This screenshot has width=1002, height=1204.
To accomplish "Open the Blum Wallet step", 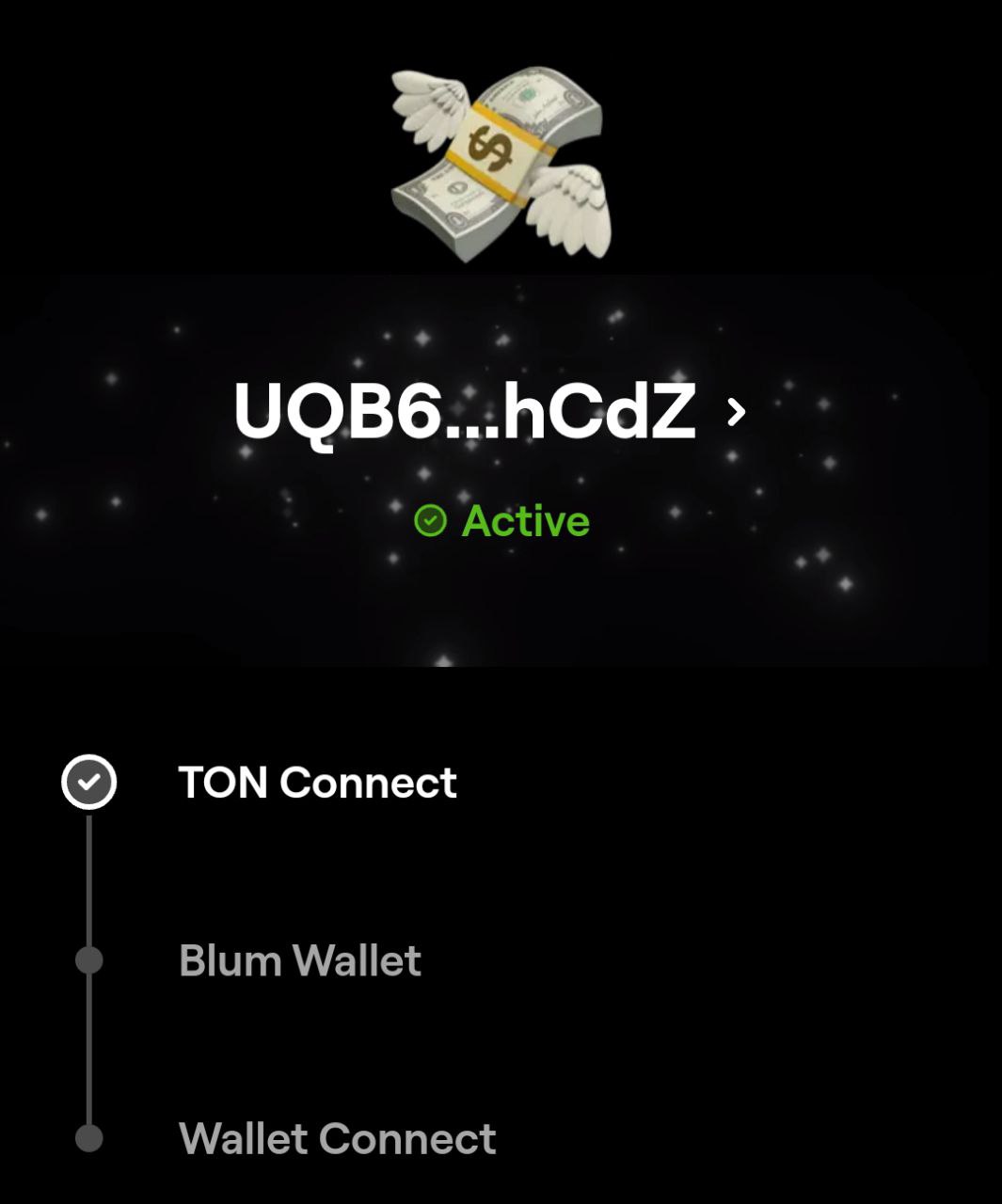I will point(299,960).
